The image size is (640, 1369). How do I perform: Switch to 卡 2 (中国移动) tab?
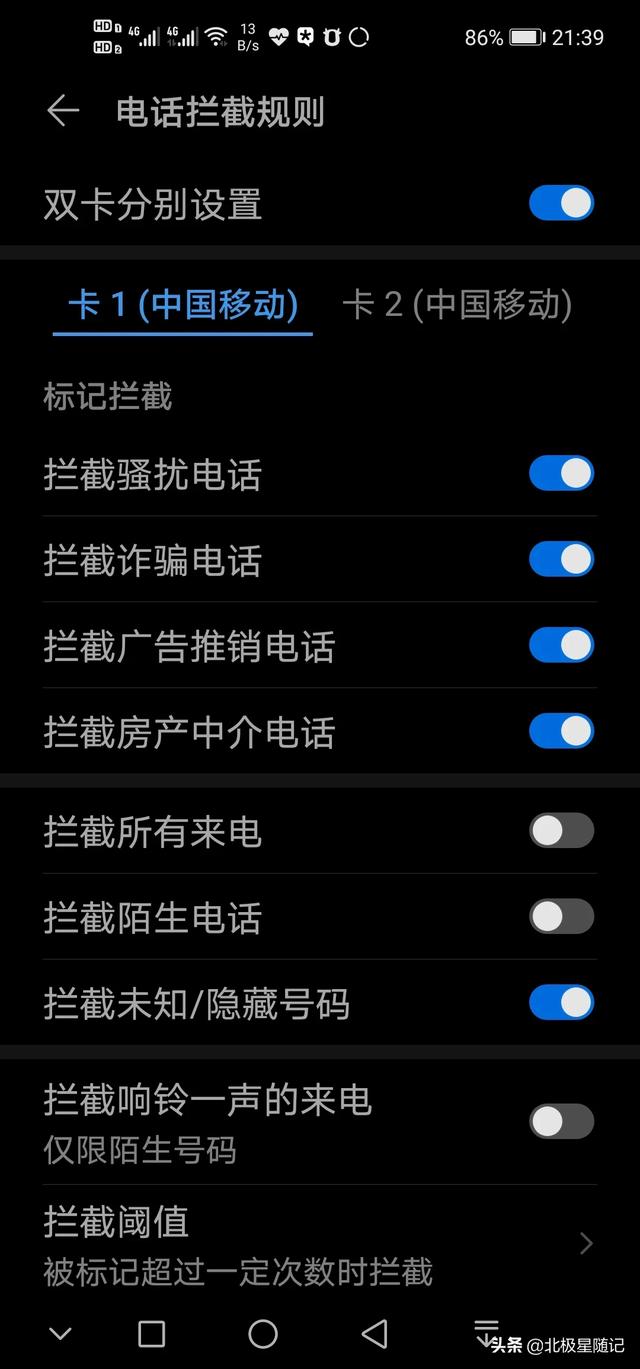point(457,305)
